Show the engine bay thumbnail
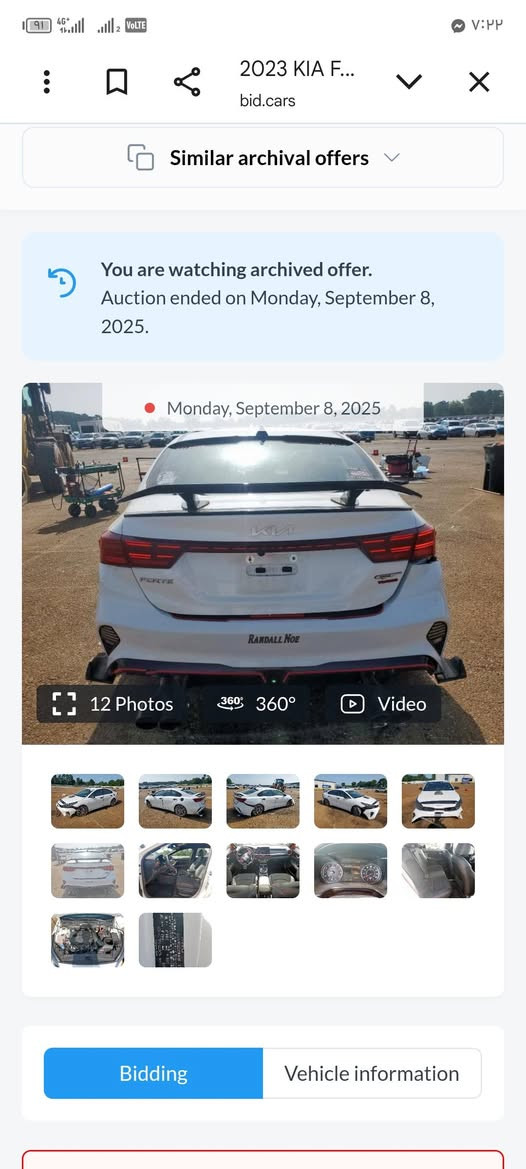 click(87, 939)
